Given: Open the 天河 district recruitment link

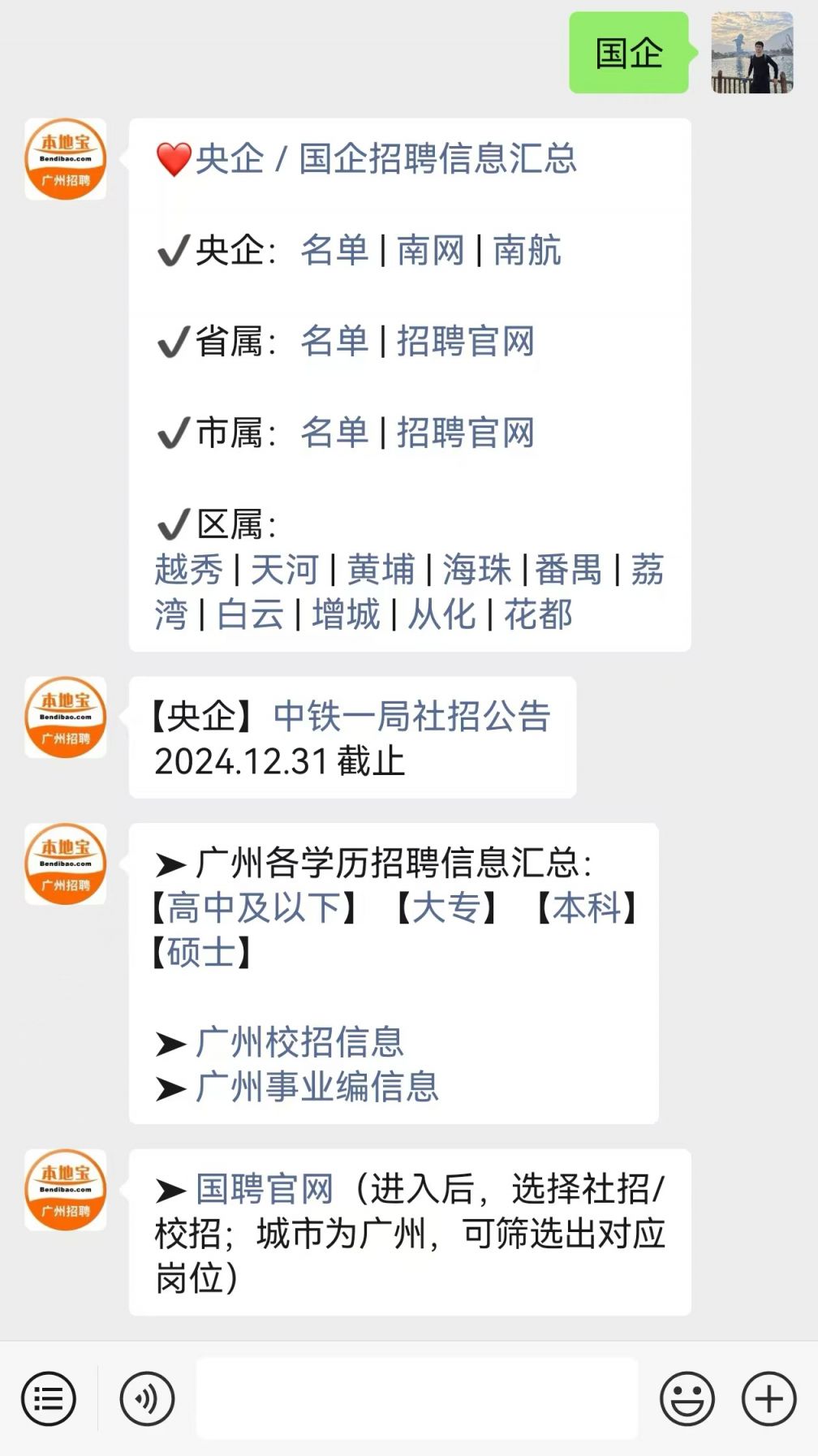Looking at the screenshot, I should tap(284, 571).
